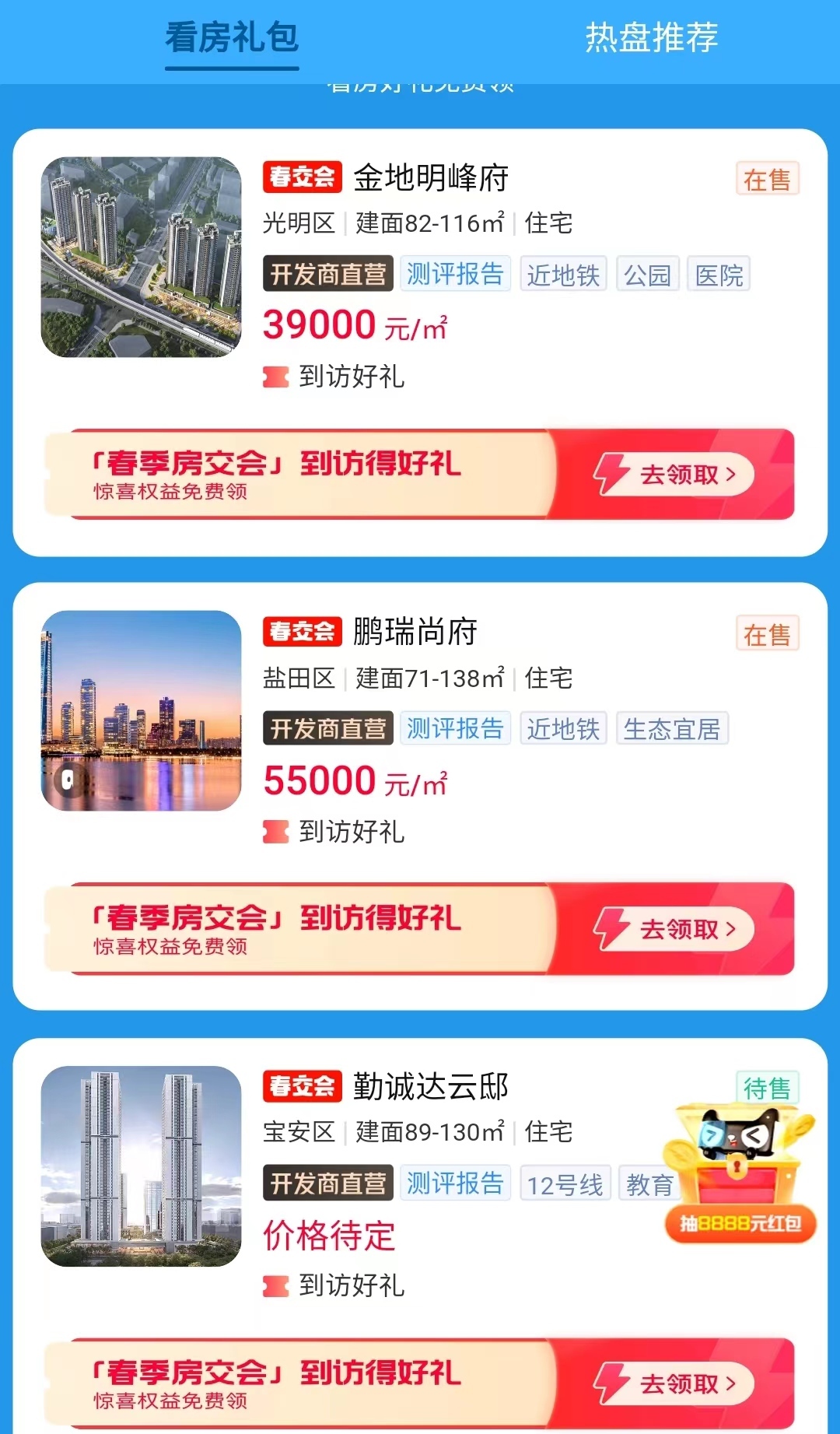This screenshot has height=1434, width=840.
Task: Tap 去领取 under 勤诚达云邸
Action: coord(674,1383)
